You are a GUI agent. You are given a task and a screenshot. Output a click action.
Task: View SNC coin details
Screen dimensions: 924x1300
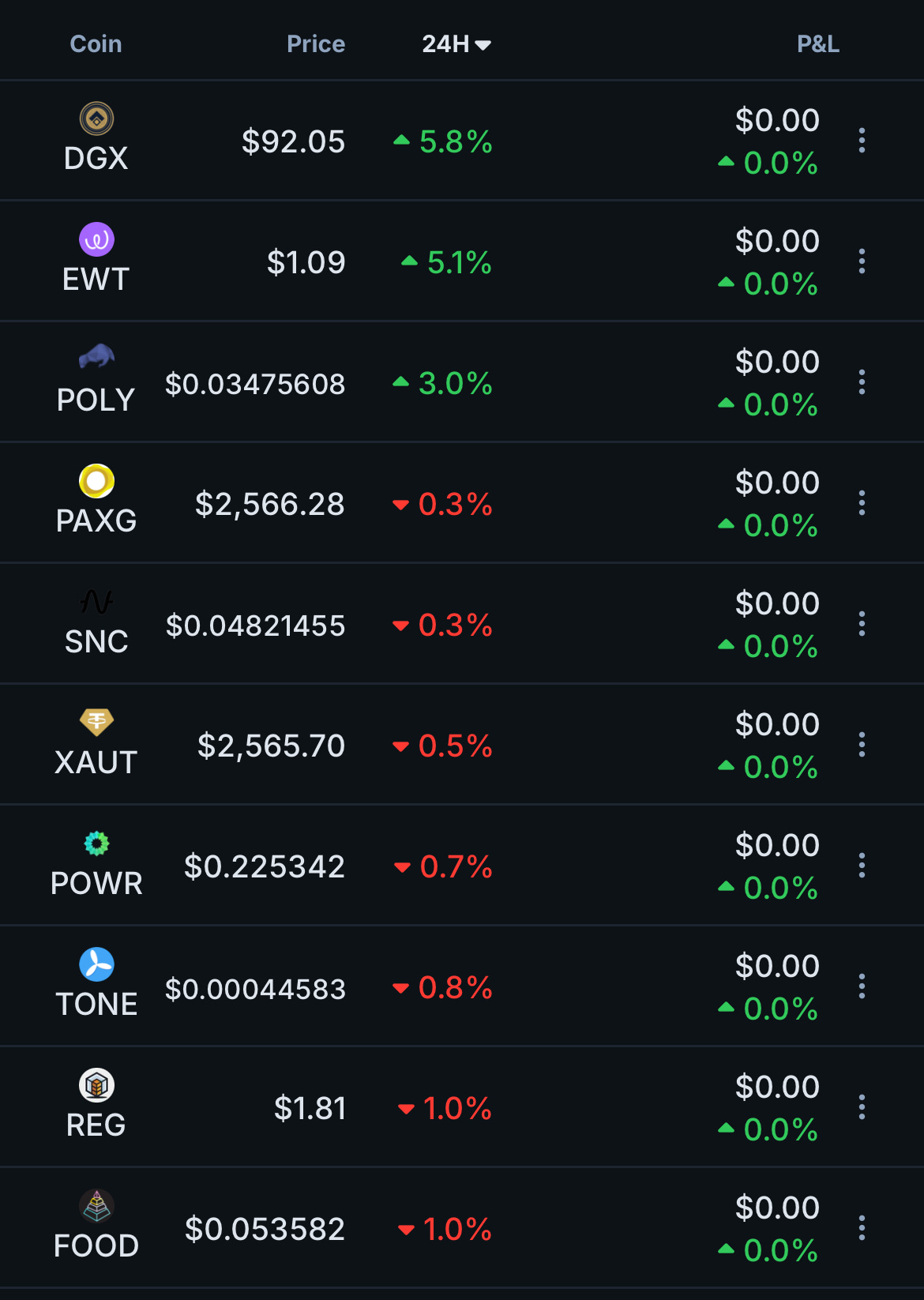(462, 624)
